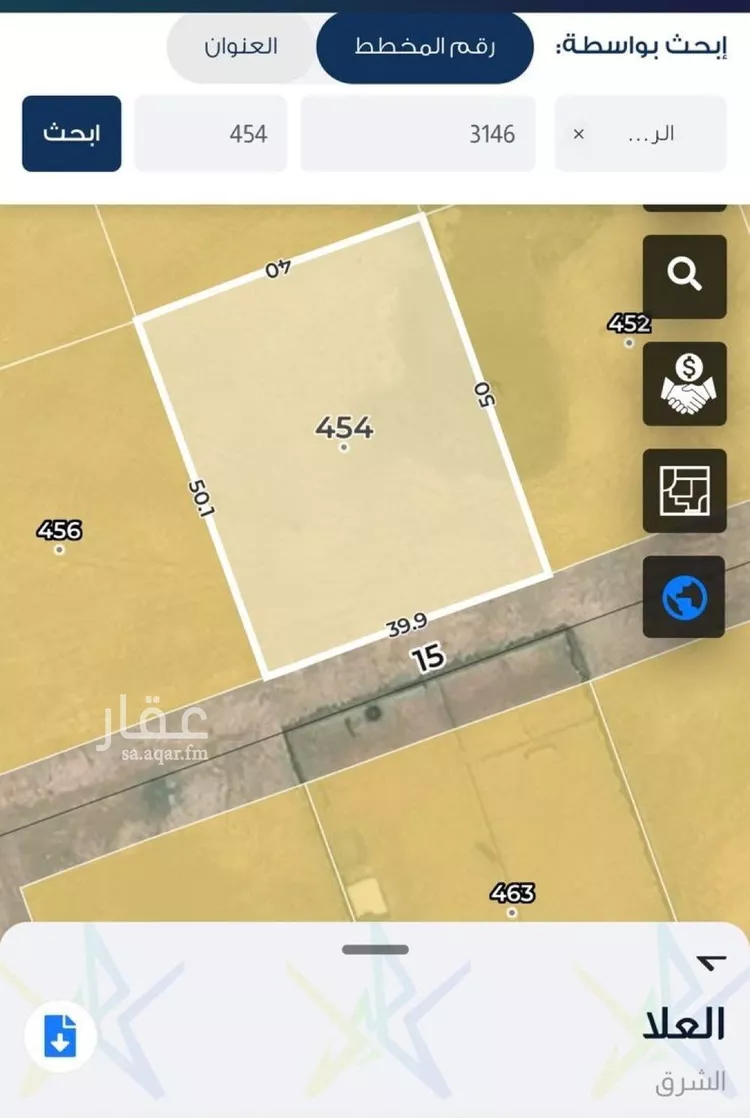Download the parcel document file
The width and height of the screenshot is (750, 1118).
[59, 1037]
